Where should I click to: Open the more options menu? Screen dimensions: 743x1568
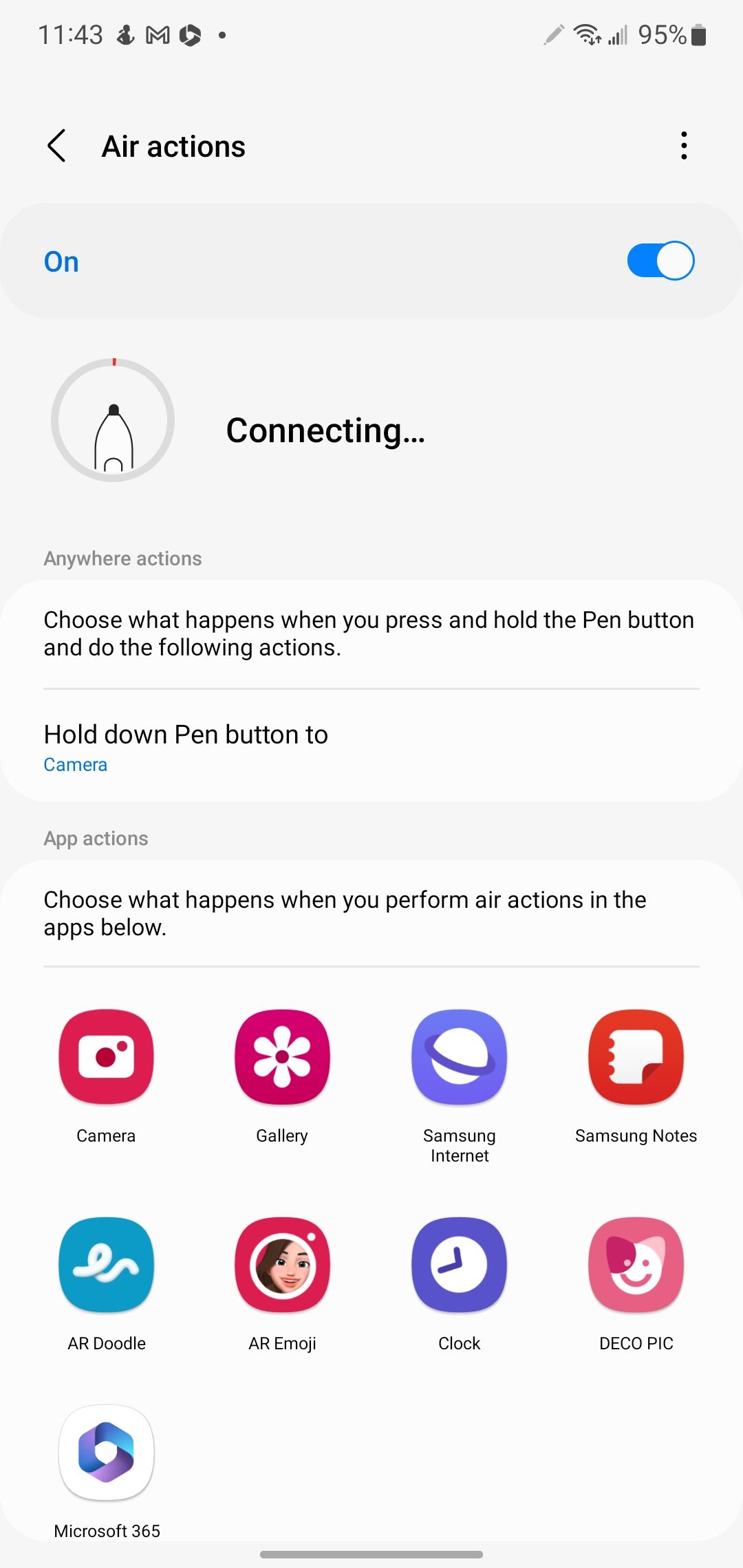point(683,146)
